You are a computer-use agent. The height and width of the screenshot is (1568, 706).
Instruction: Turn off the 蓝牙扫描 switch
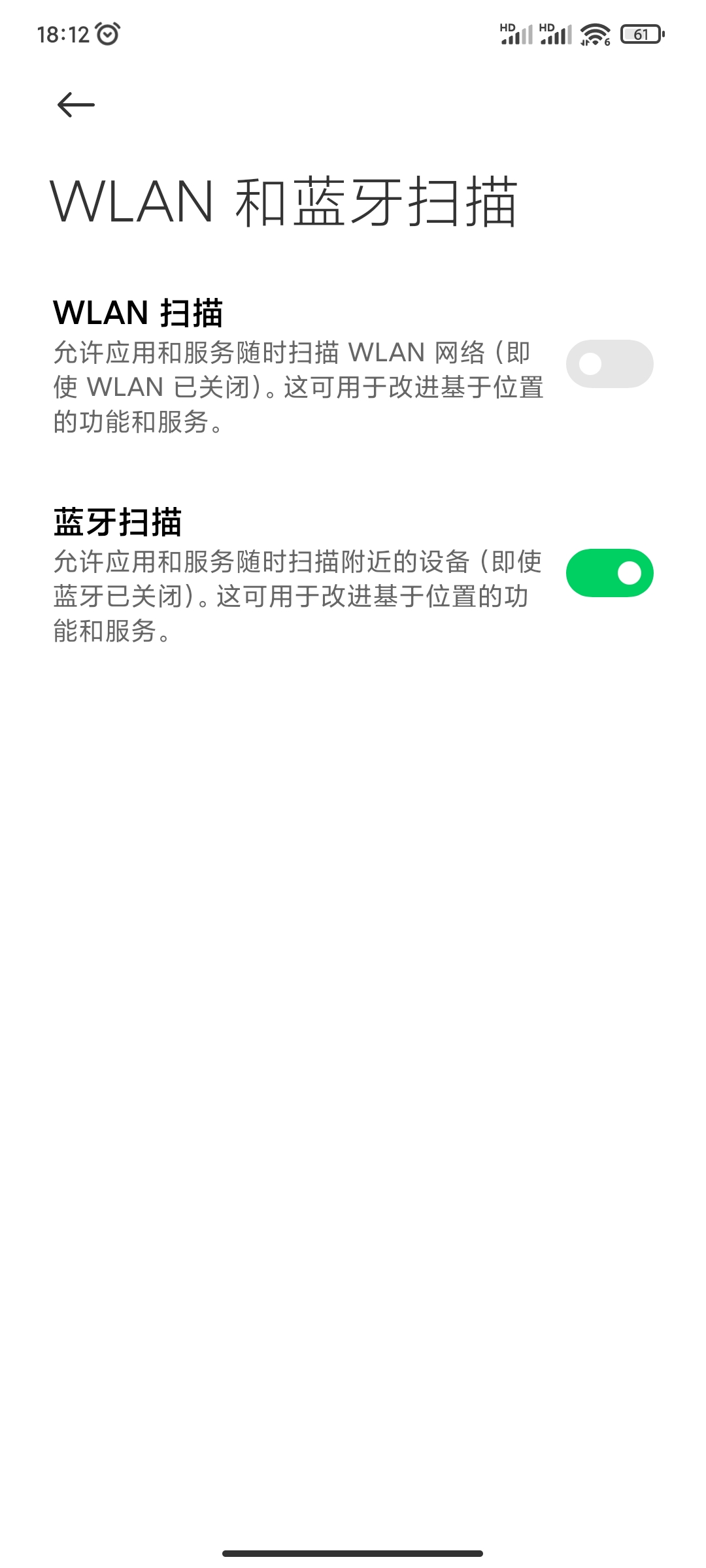(609, 573)
